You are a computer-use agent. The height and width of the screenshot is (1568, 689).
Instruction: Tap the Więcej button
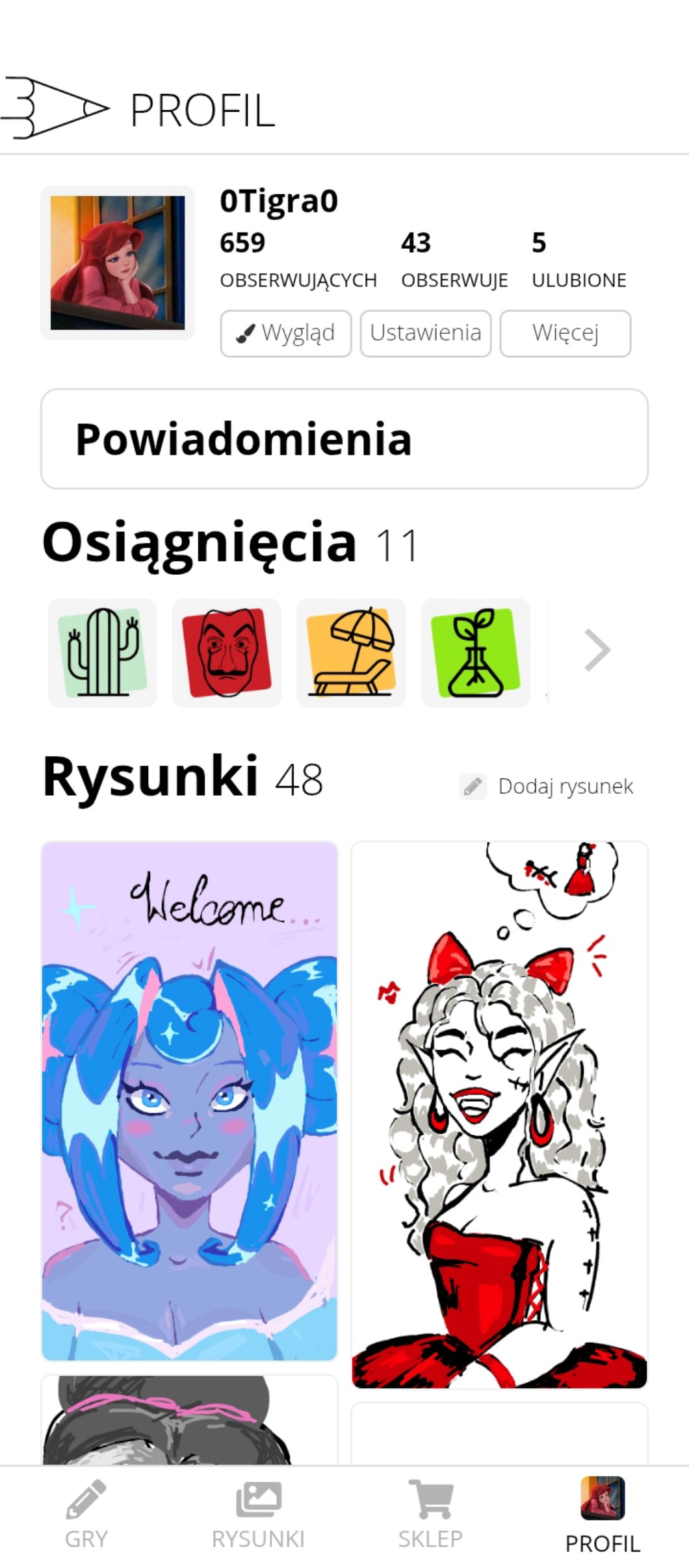pos(565,333)
